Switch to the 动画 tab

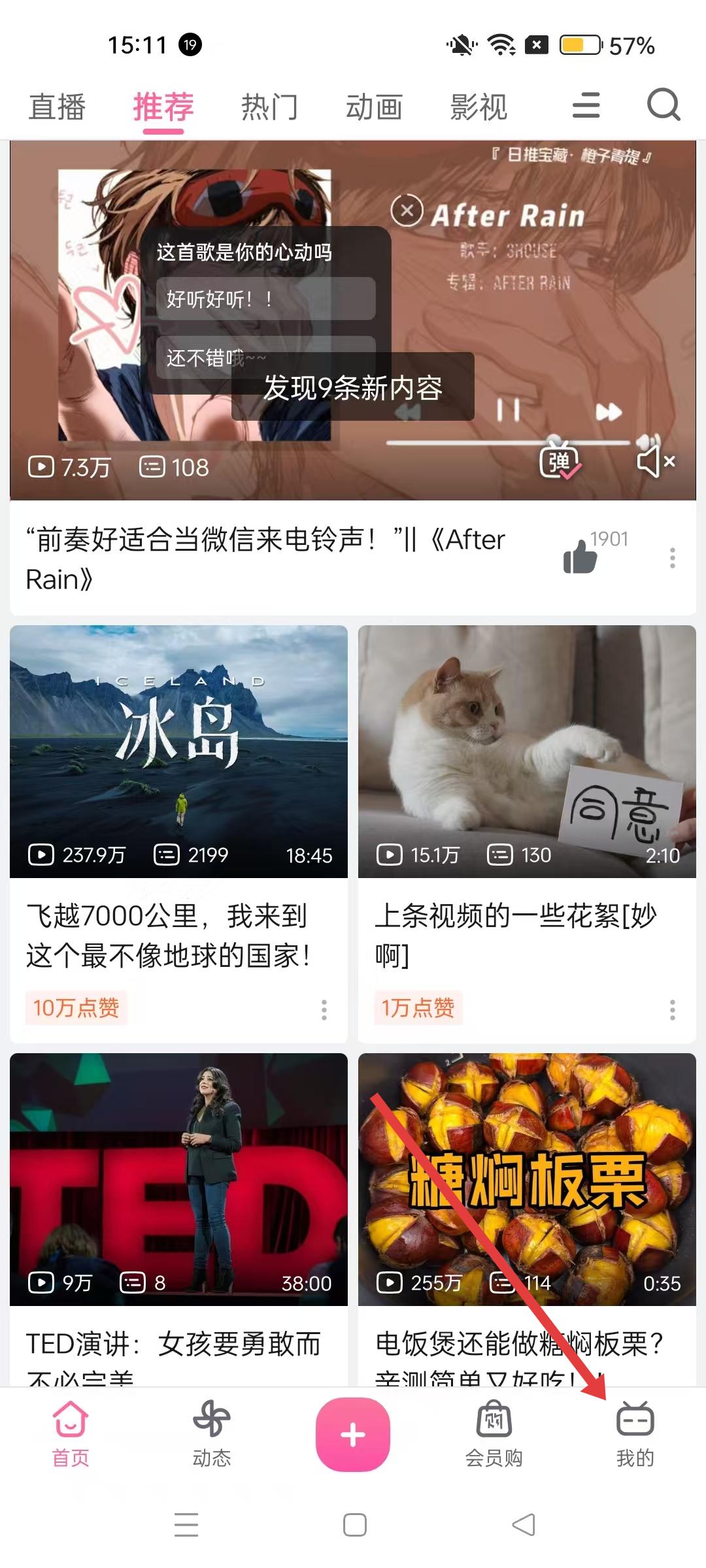click(374, 107)
